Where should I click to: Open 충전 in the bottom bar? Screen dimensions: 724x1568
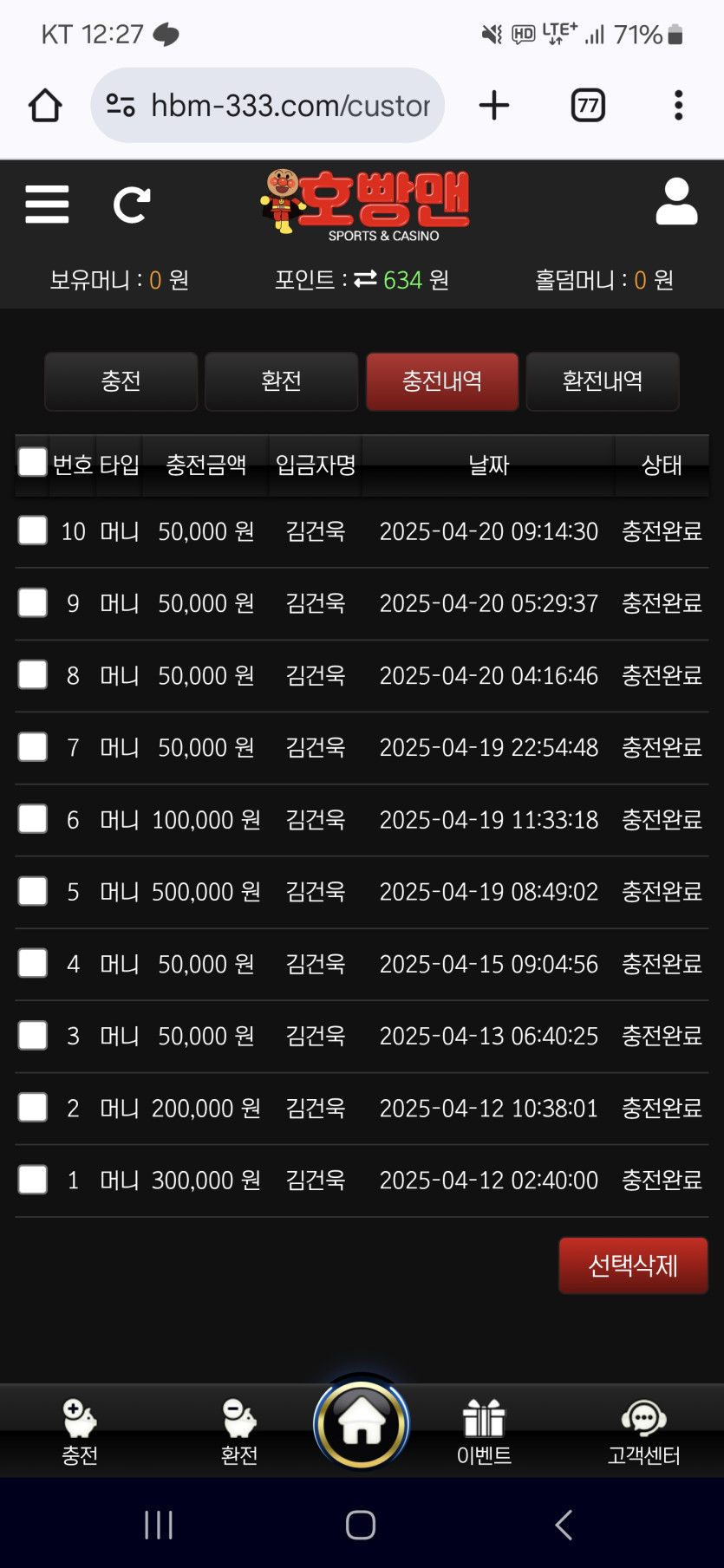80,1433
